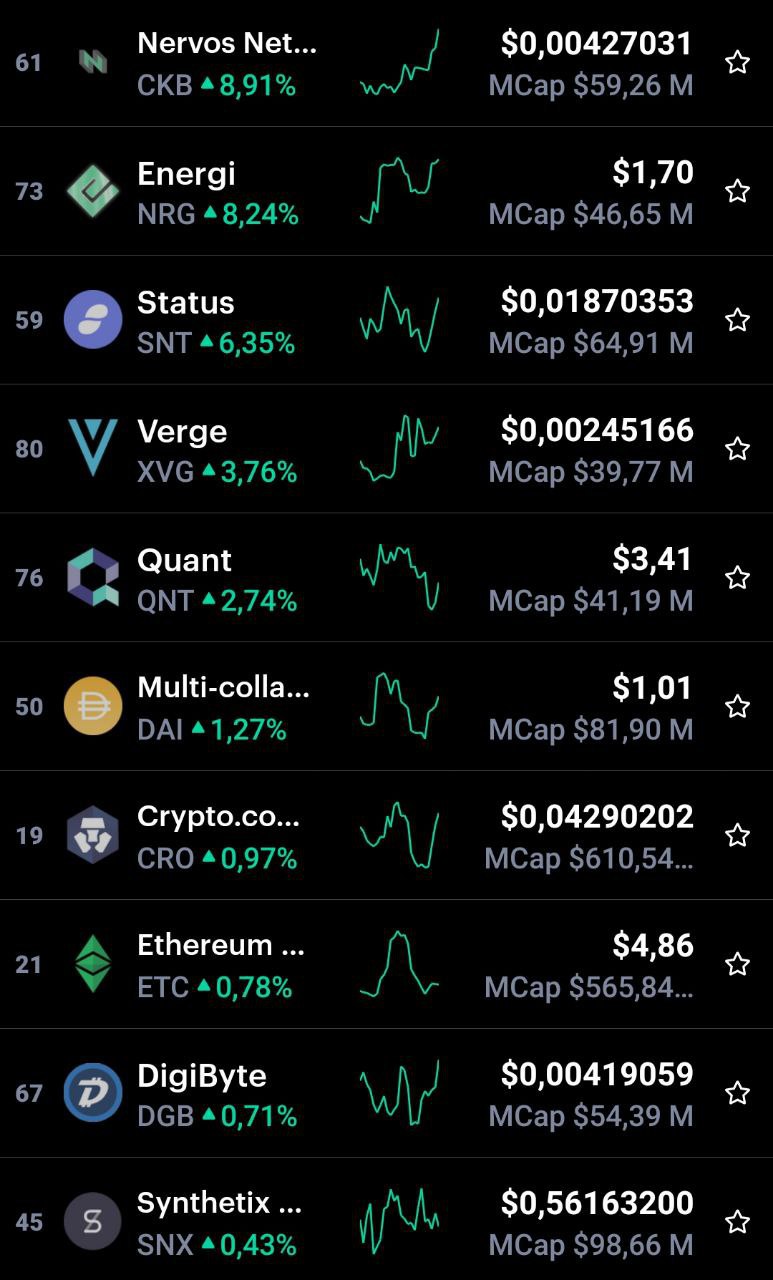Star Nervos Network as favorite
This screenshot has height=1280, width=773.
point(737,63)
